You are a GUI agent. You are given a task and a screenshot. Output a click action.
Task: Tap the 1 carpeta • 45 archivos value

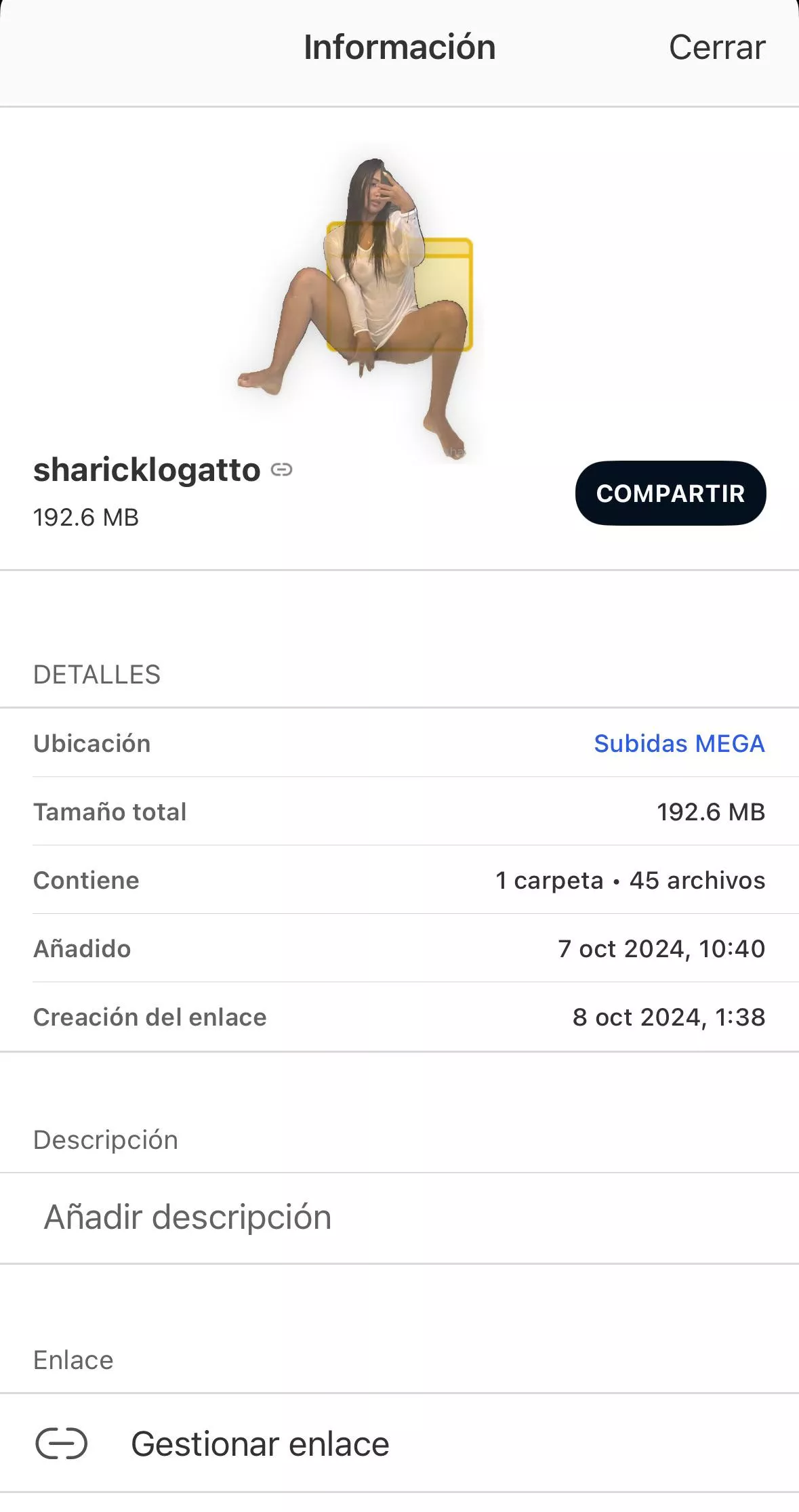coord(630,880)
